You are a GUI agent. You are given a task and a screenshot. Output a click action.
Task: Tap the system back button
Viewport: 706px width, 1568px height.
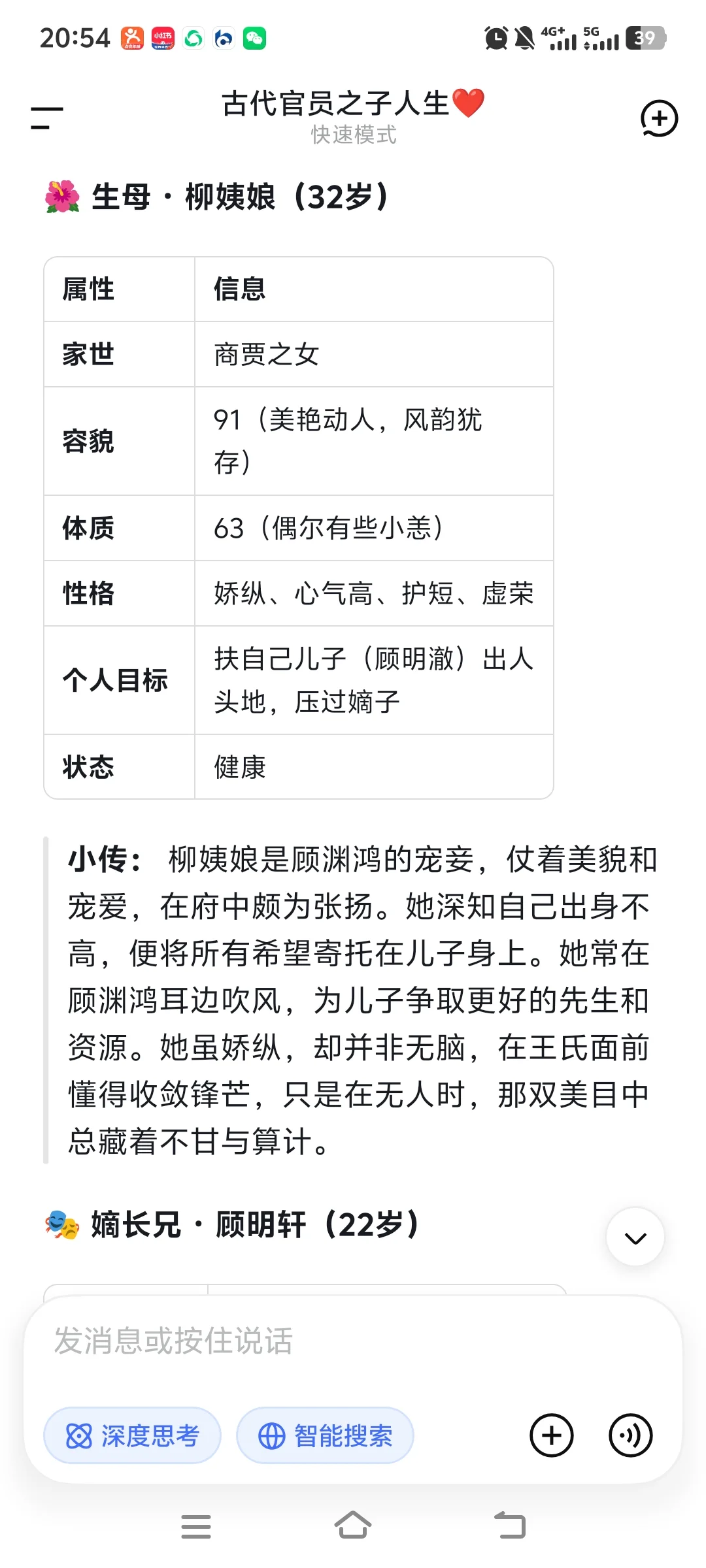pos(510,1526)
